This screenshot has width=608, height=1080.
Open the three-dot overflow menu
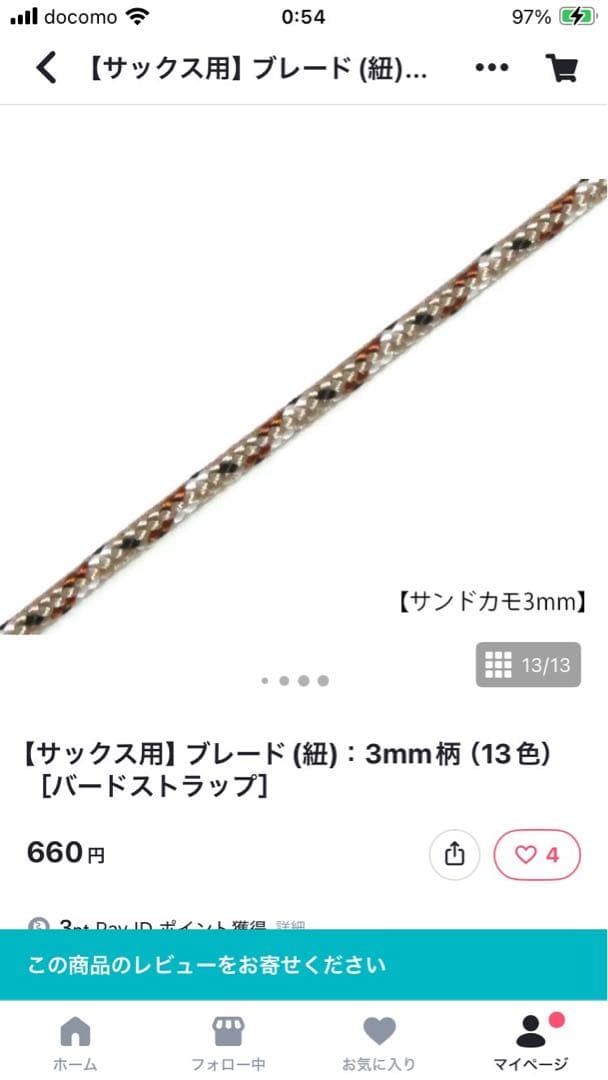pyautogui.click(x=491, y=69)
